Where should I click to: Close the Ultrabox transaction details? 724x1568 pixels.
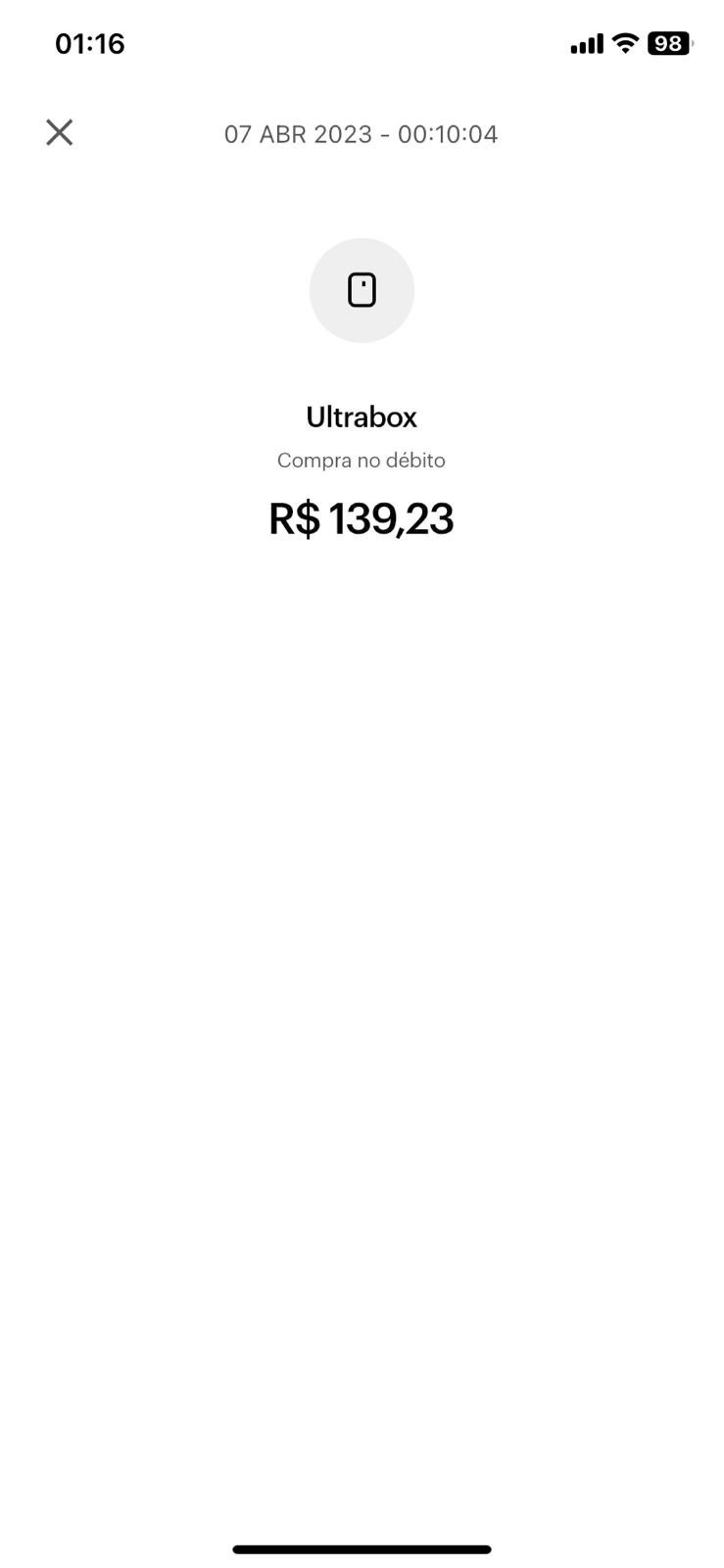pyautogui.click(x=60, y=132)
